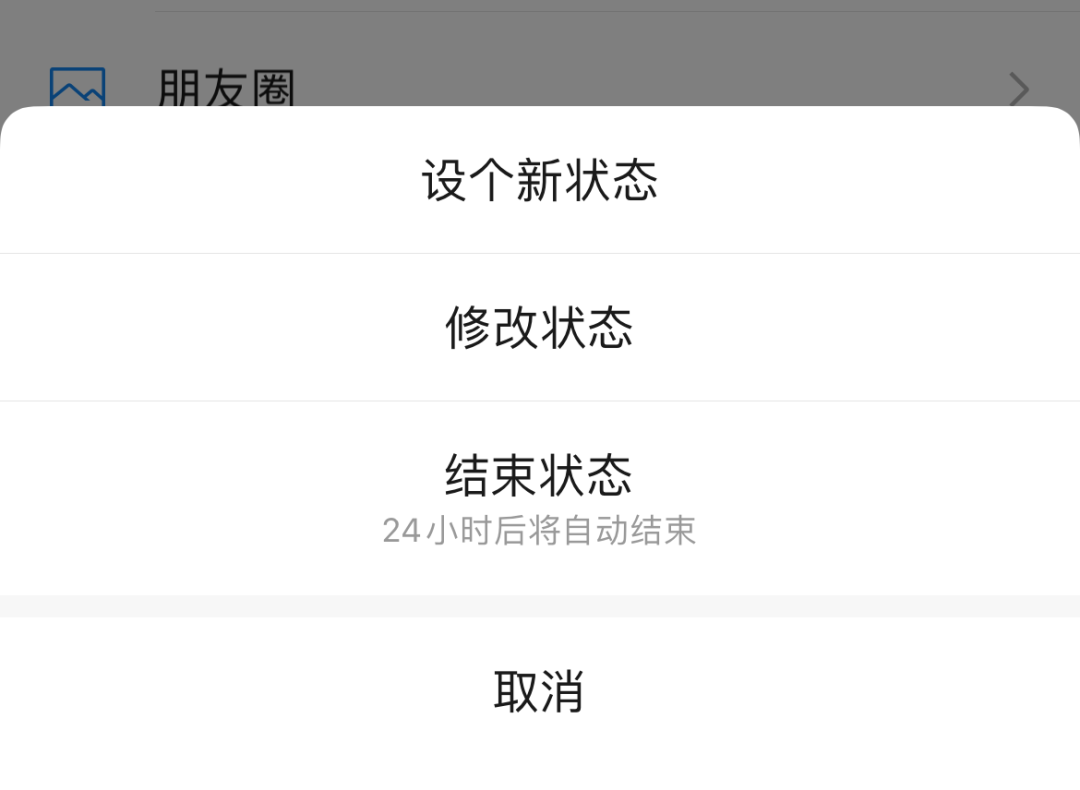1080x790 pixels.
Task: Choose 修改状态 to edit the status
Action: (x=539, y=328)
